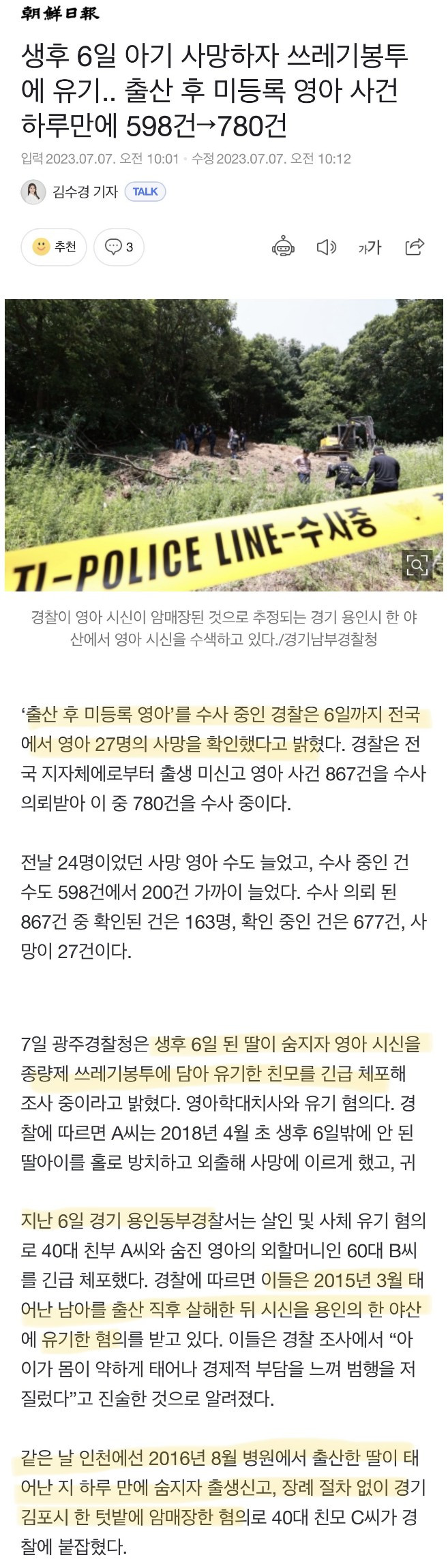Tap the TALK badge next to the reporter

pyautogui.click(x=145, y=192)
